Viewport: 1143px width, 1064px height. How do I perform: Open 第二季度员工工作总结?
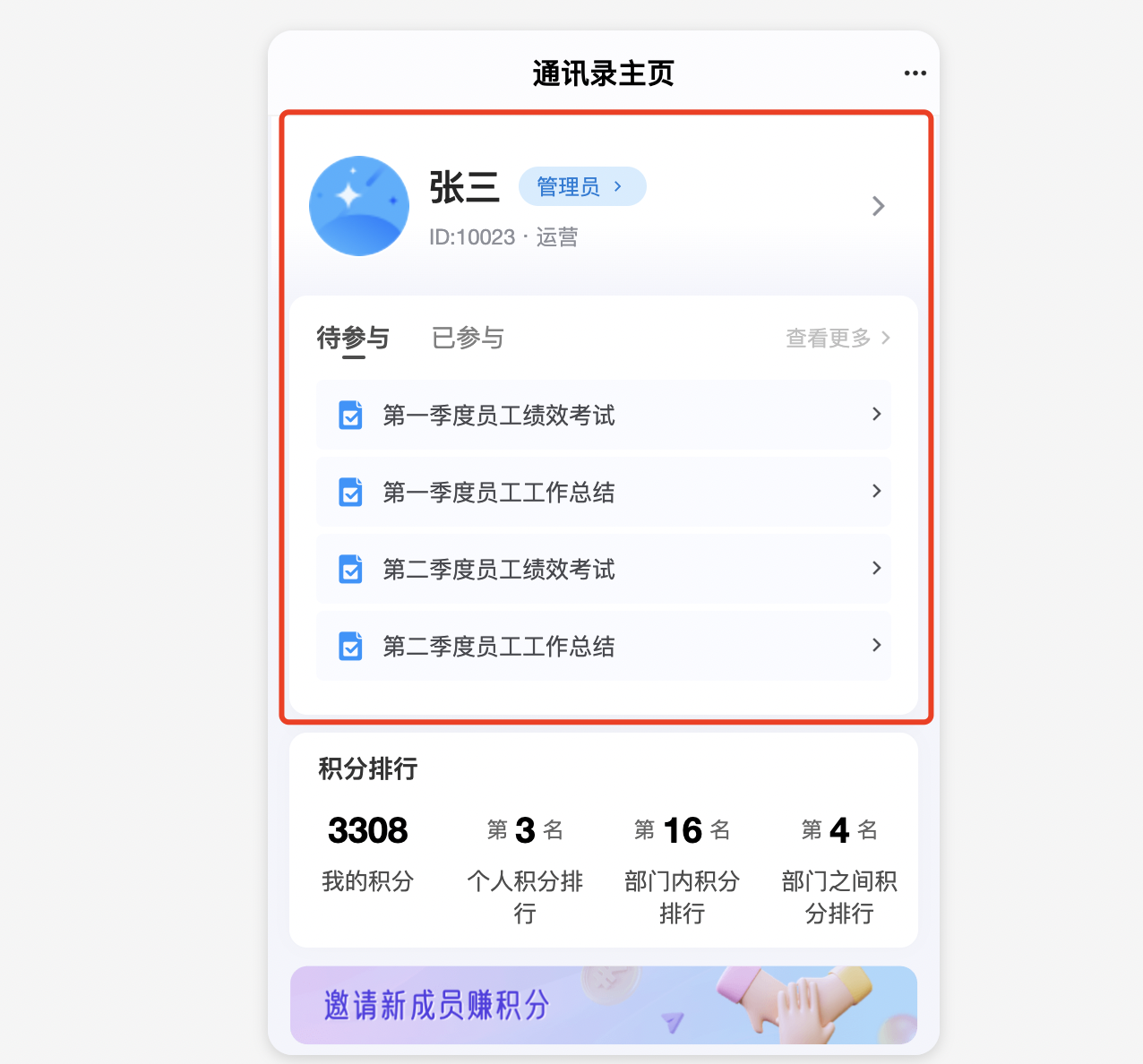point(603,646)
